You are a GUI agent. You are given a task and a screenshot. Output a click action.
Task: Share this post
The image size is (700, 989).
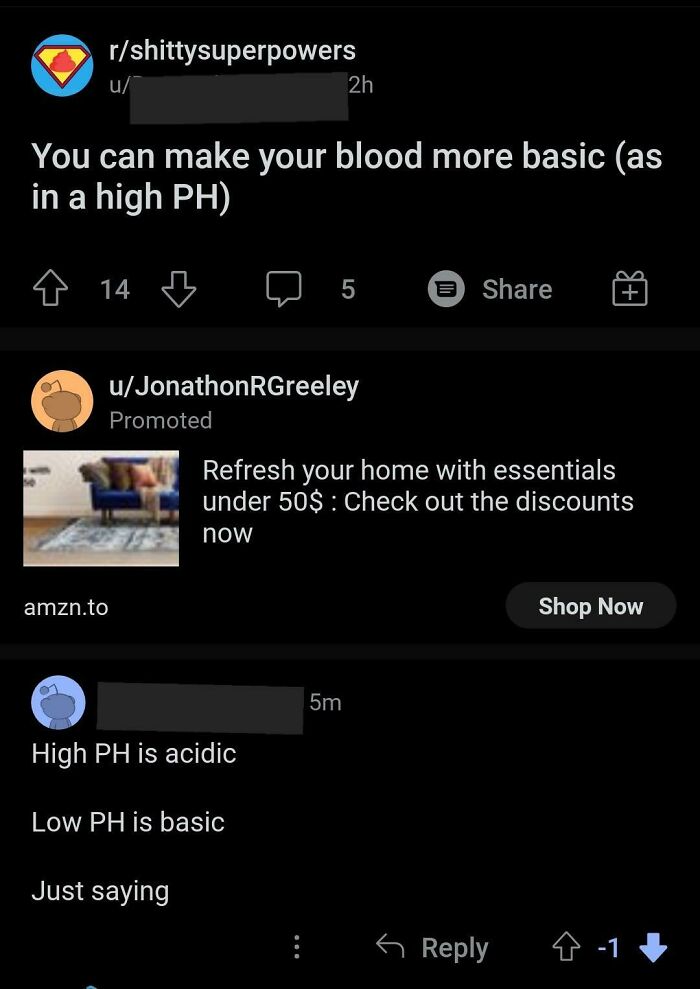pos(491,290)
